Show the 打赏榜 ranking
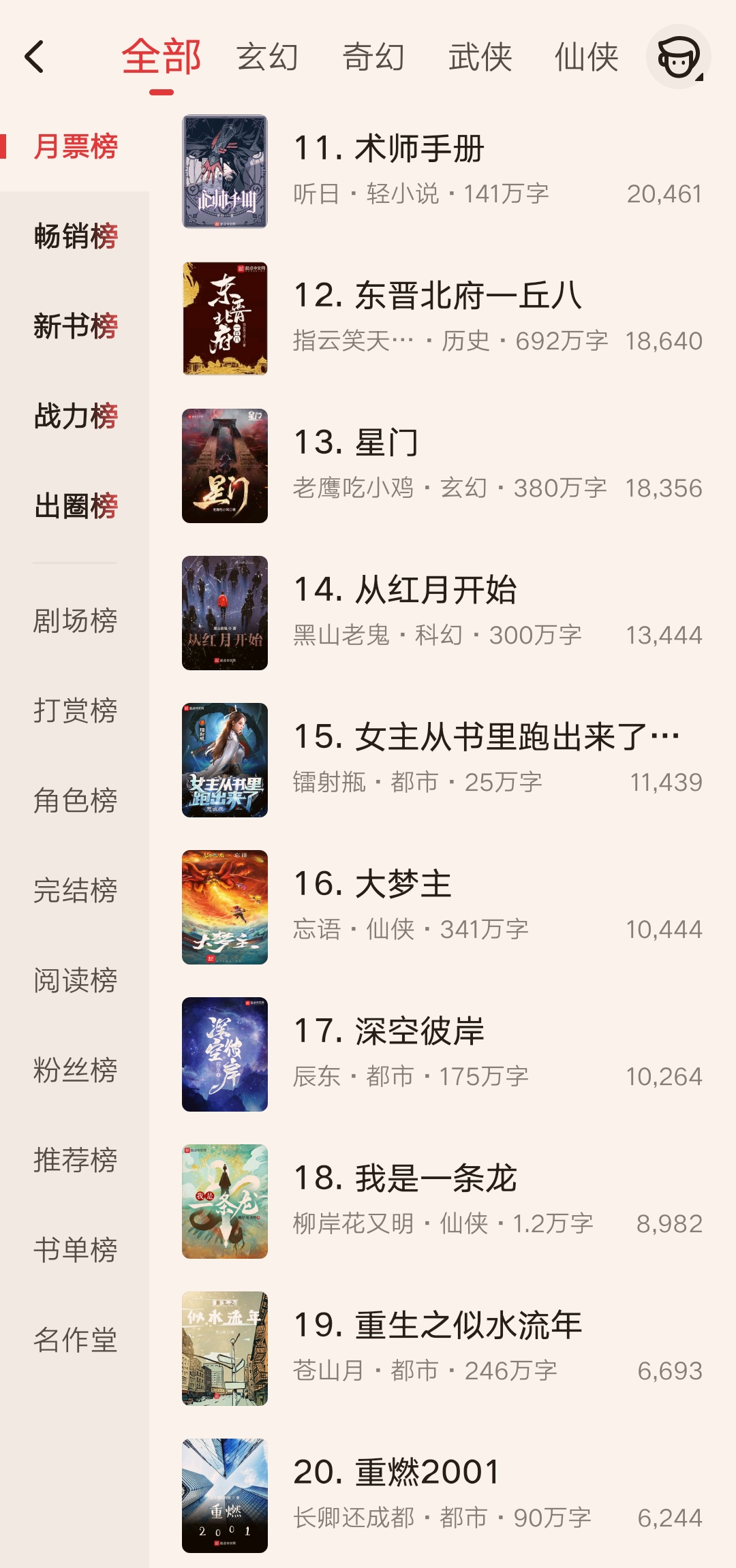736x1568 pixels. click(76, 710)
